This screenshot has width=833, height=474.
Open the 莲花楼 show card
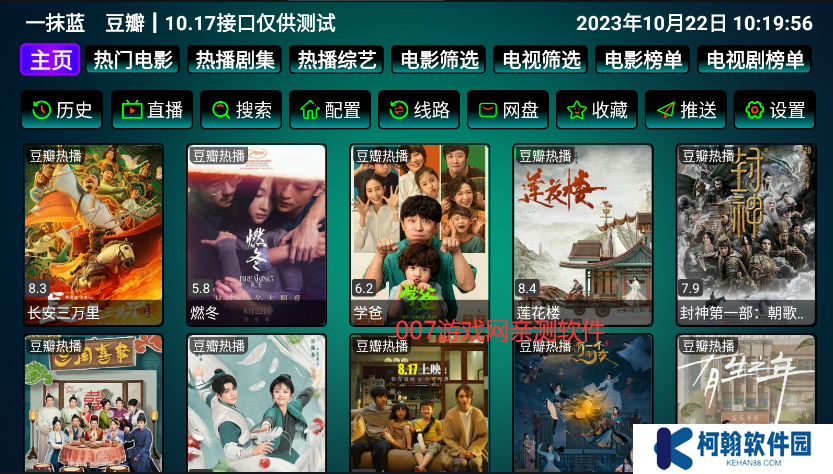click(583, 235)
